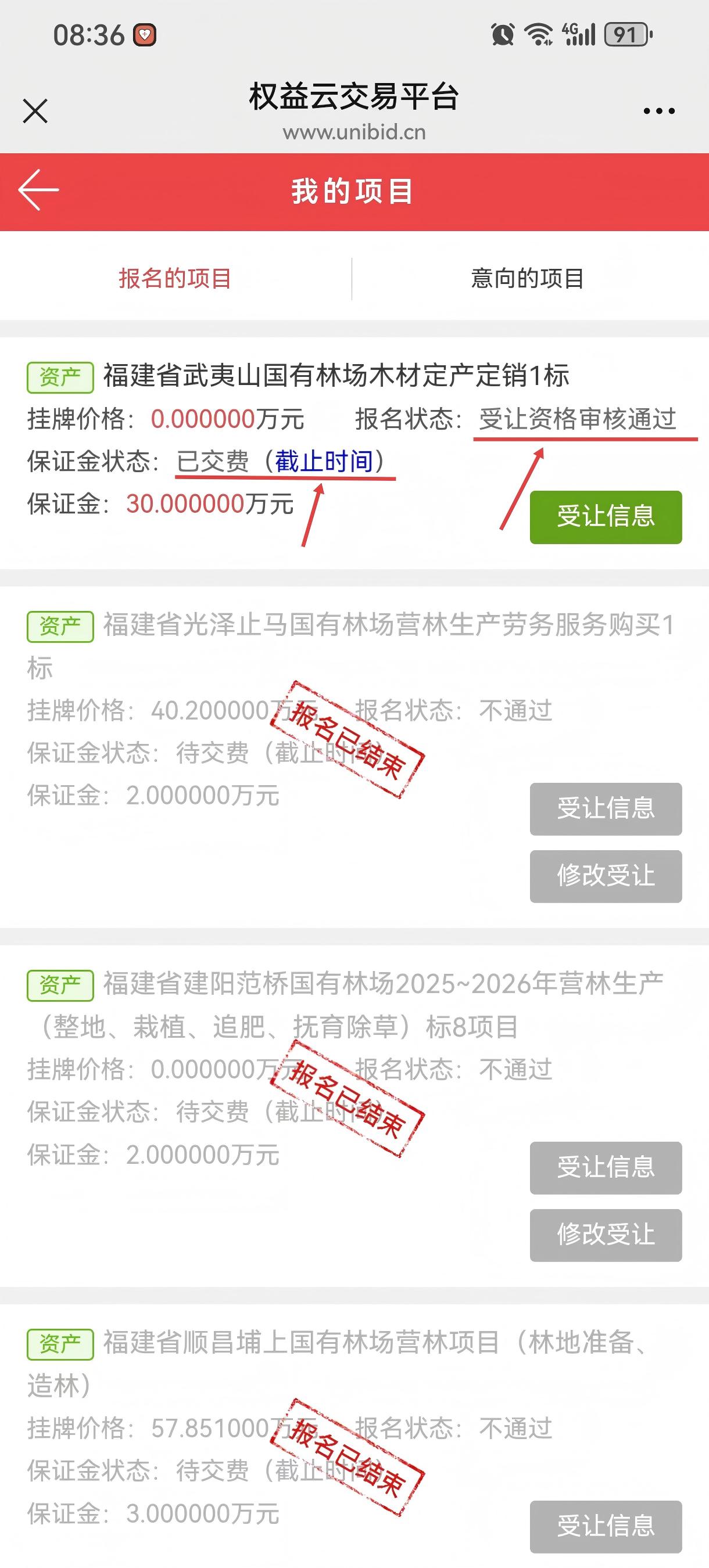This screenshot has width=709, height=1568.
Task: Open the three-dot overflow menu
Action: pos(658,112)
